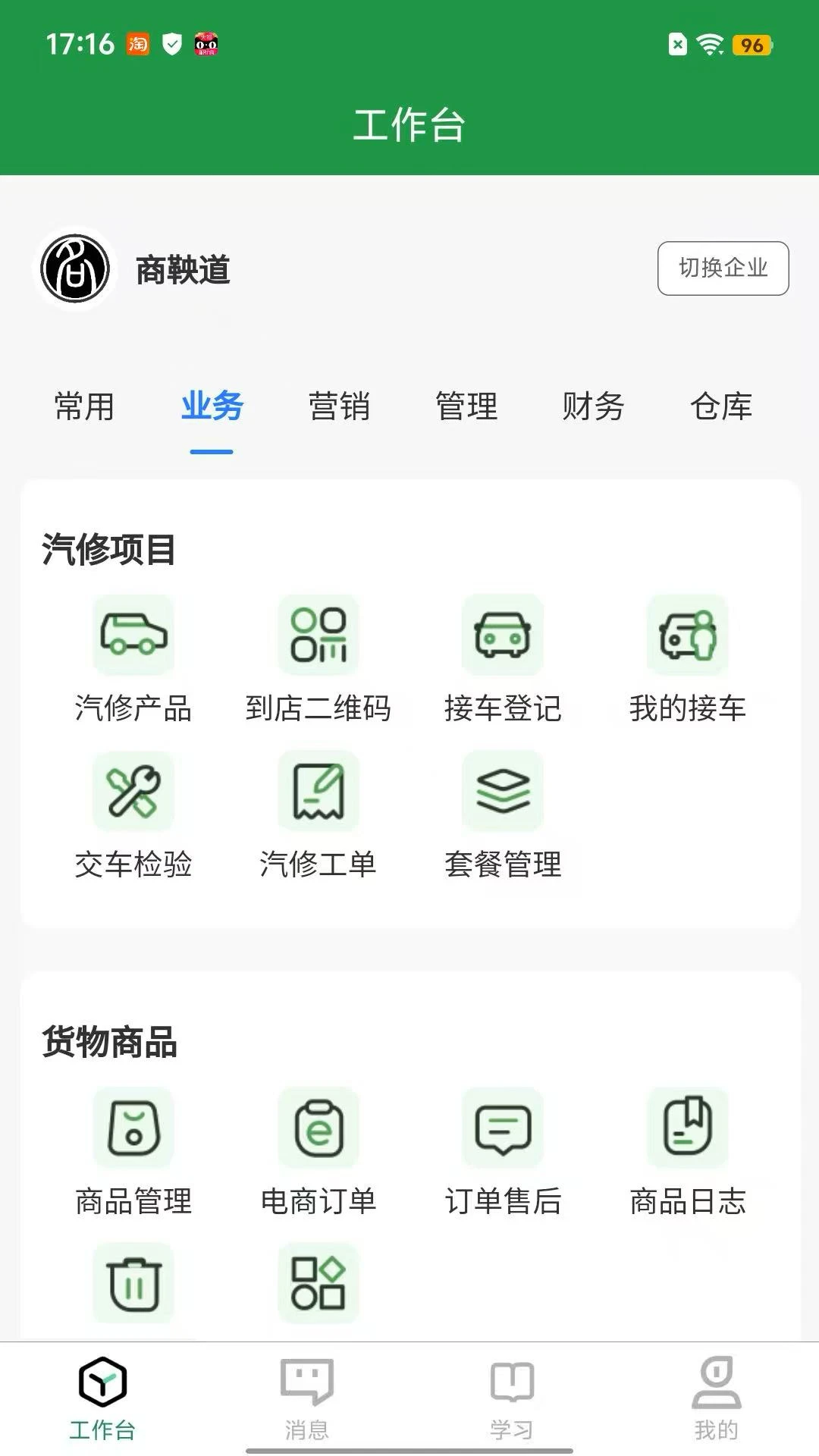Open the 管理 tab
Viewport: 819px width, 1456px height.
coord(466,407)
